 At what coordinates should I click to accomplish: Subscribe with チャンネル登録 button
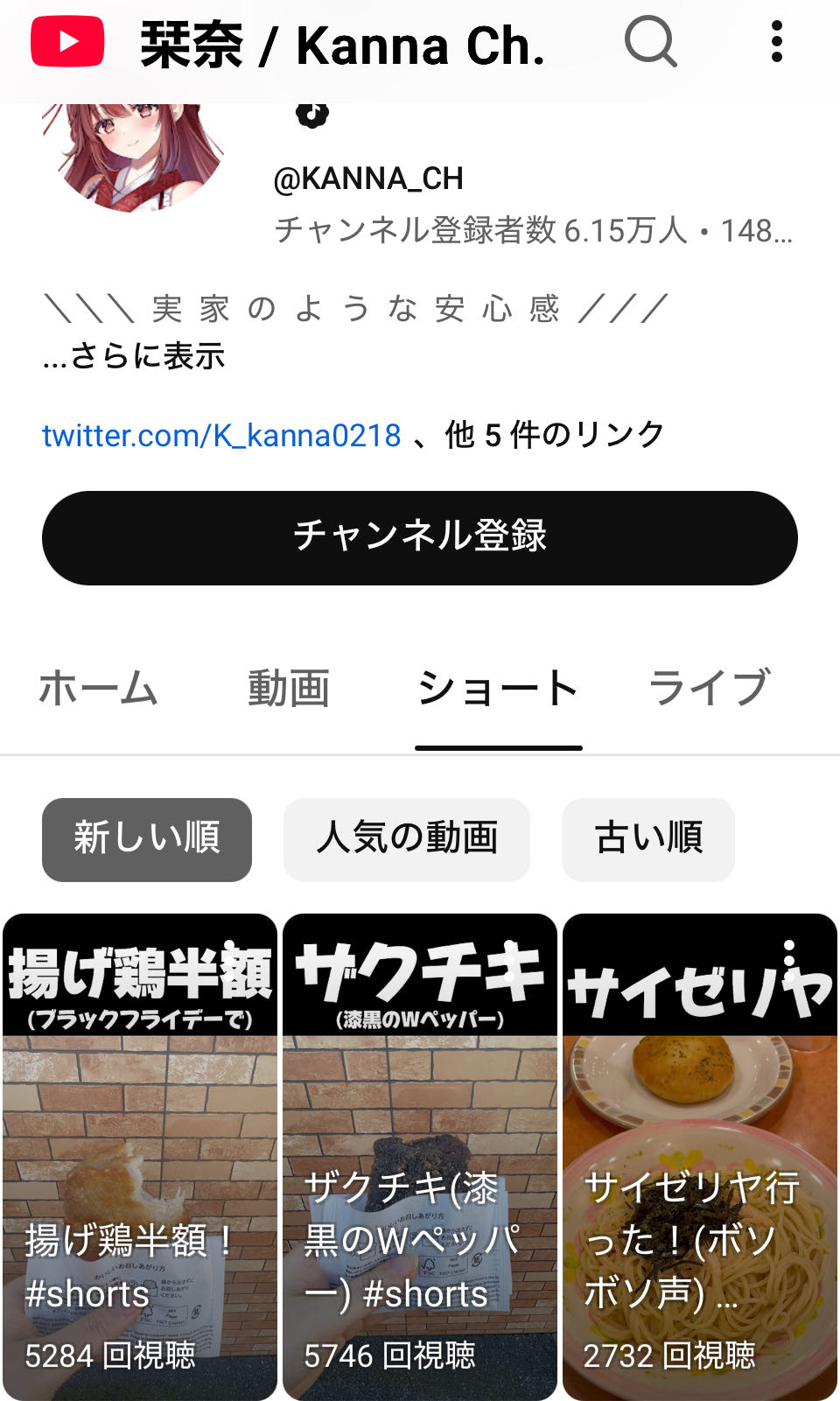[420, 537]
